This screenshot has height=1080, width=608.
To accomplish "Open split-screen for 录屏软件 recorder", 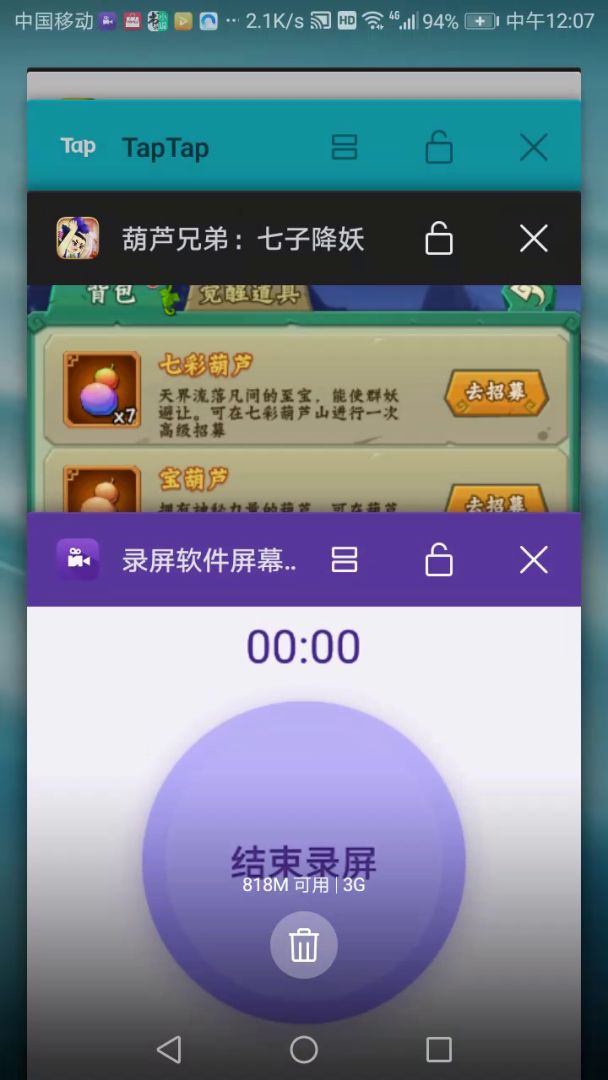I will pos(344,560).
